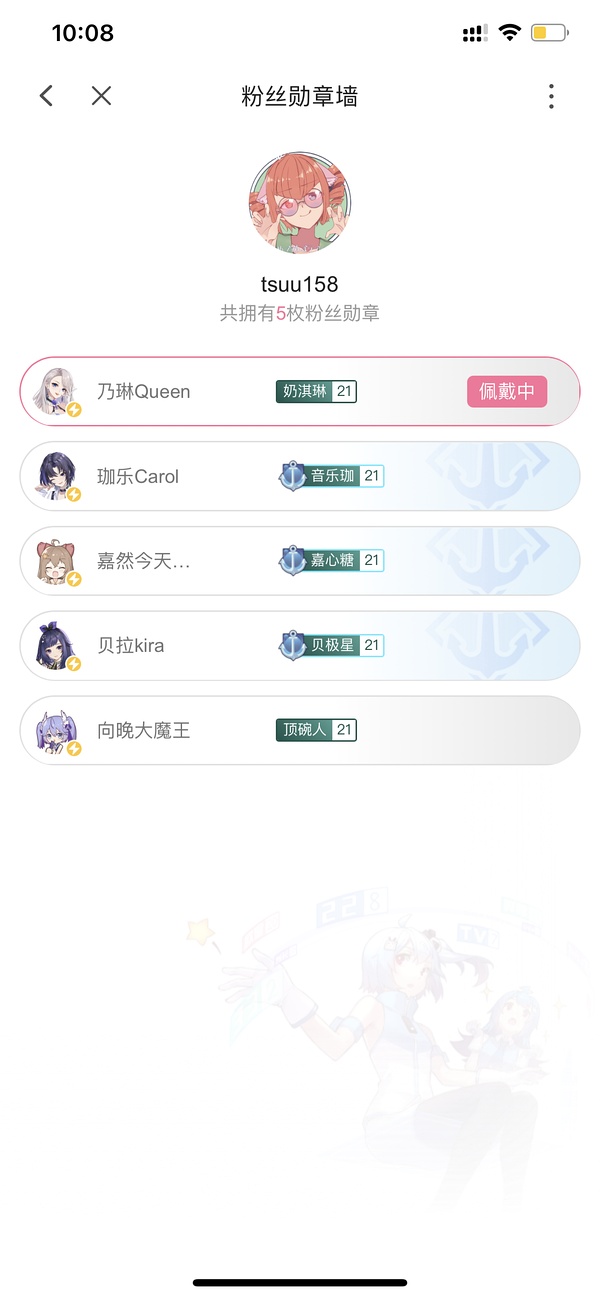600x1298 pixels.
Task: Tap tsuu158's profile avatar
Action: click(x=300, y=204)
